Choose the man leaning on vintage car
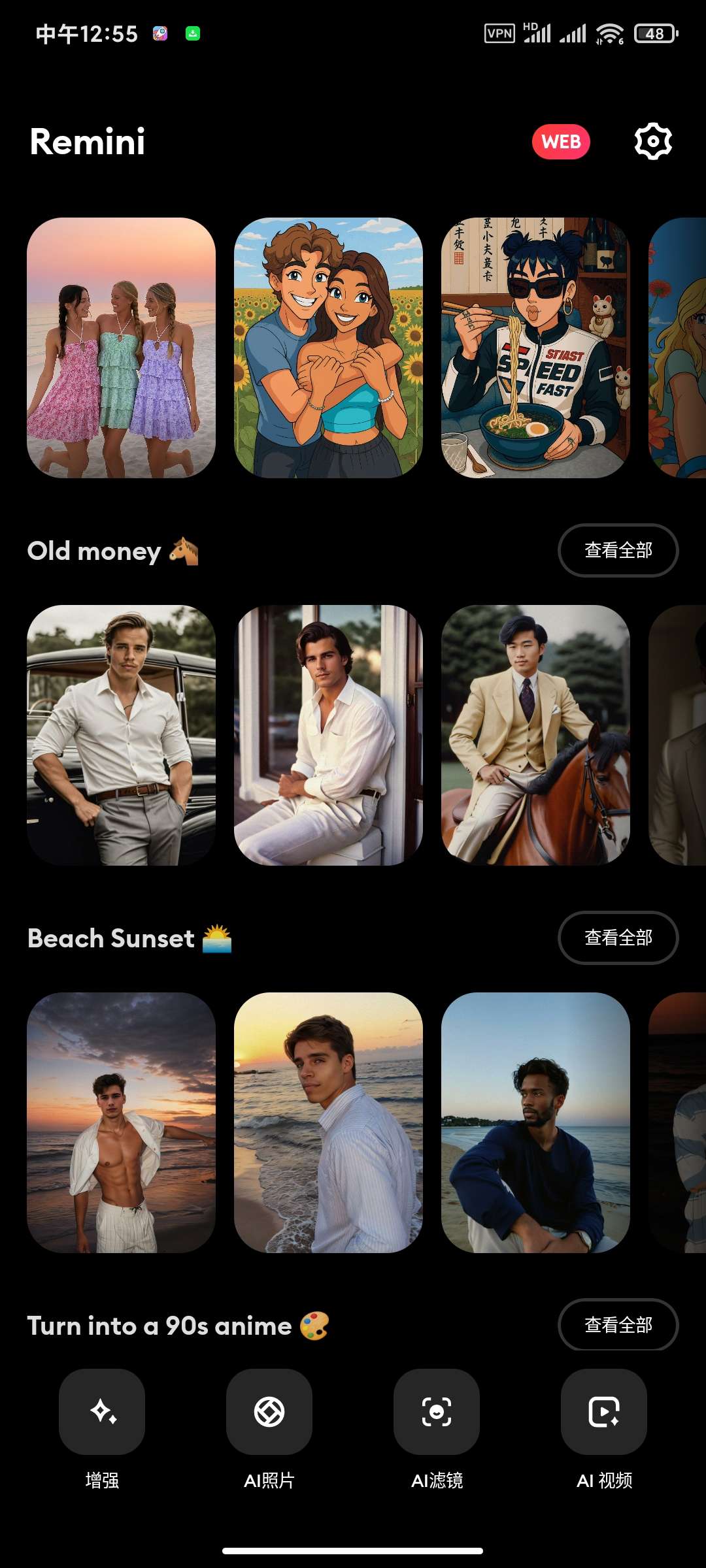 pos(121,735)
